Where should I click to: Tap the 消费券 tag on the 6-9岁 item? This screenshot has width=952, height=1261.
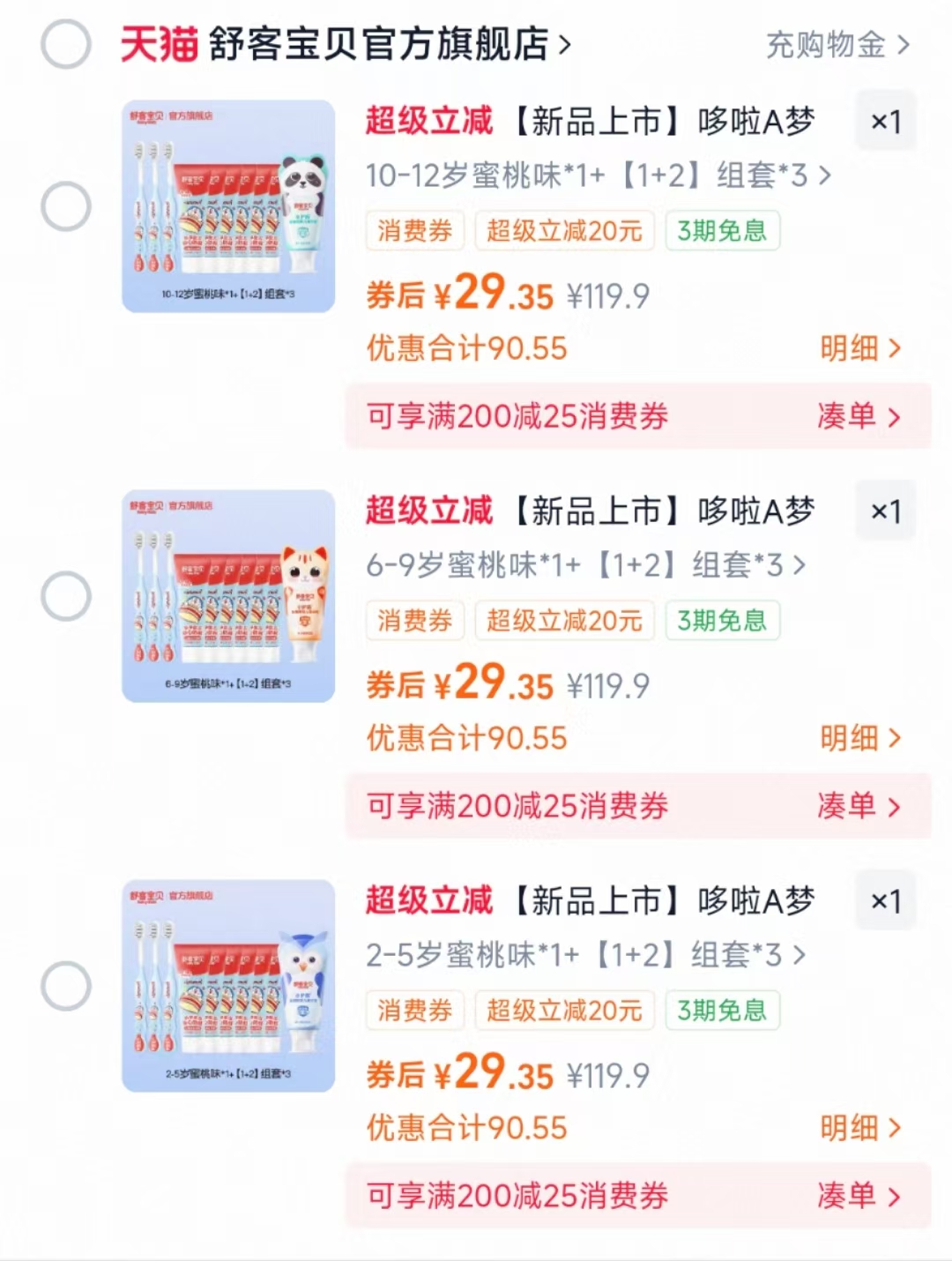[415, 621]
